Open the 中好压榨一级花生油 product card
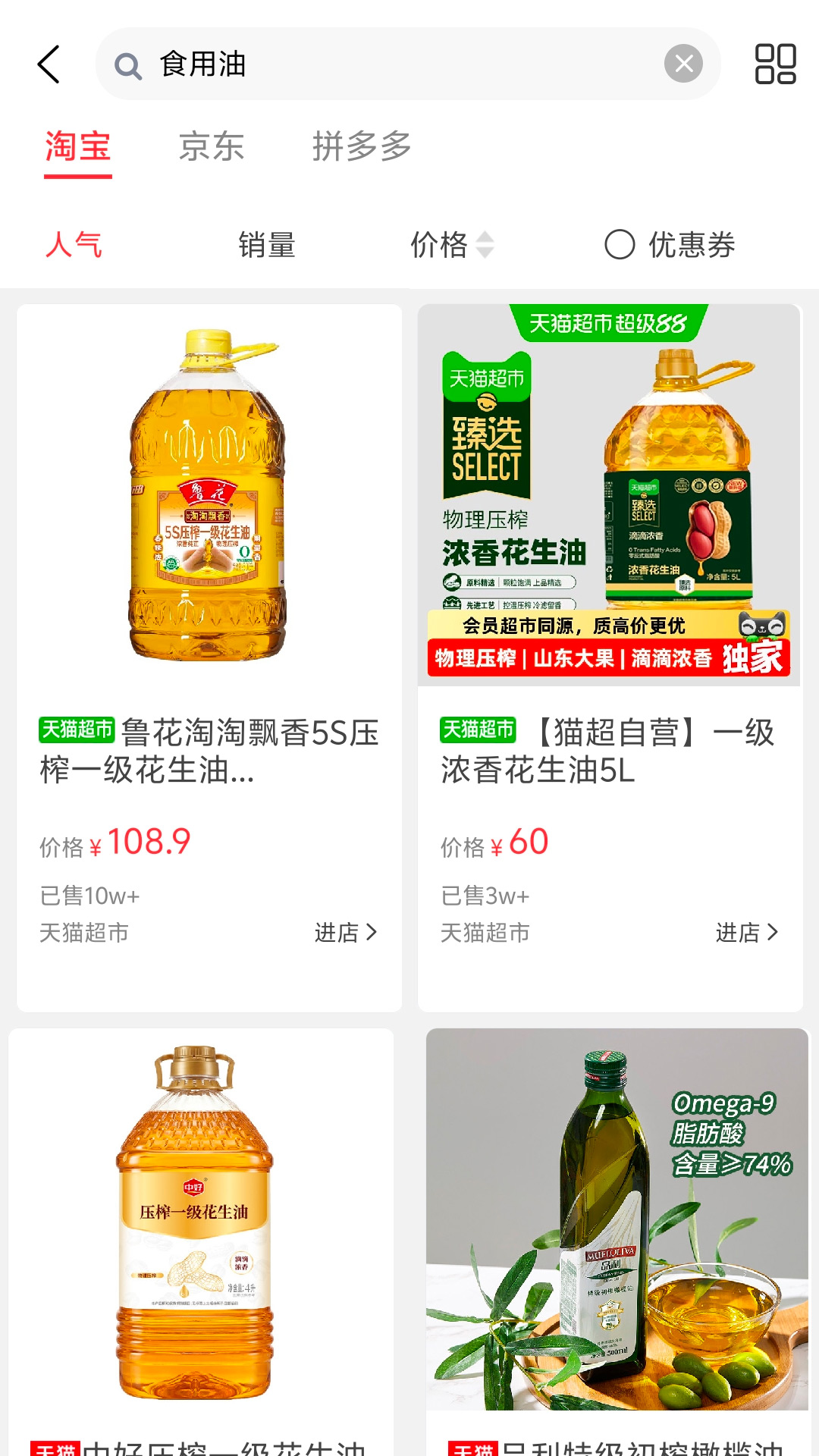The image size is (819, 1456). tap(201, 1242)
